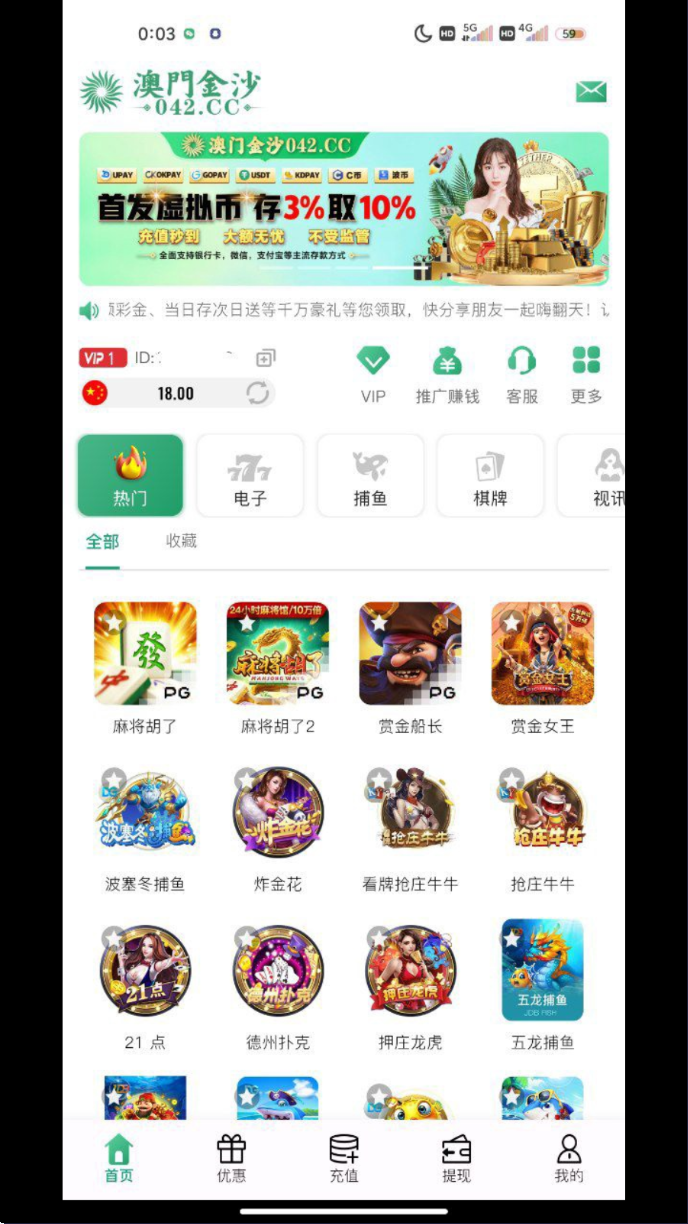Image resolution: width=688 pixels, height=1224 pixels.
Task: Open the 我的 profile tab
Action: 569,1158
